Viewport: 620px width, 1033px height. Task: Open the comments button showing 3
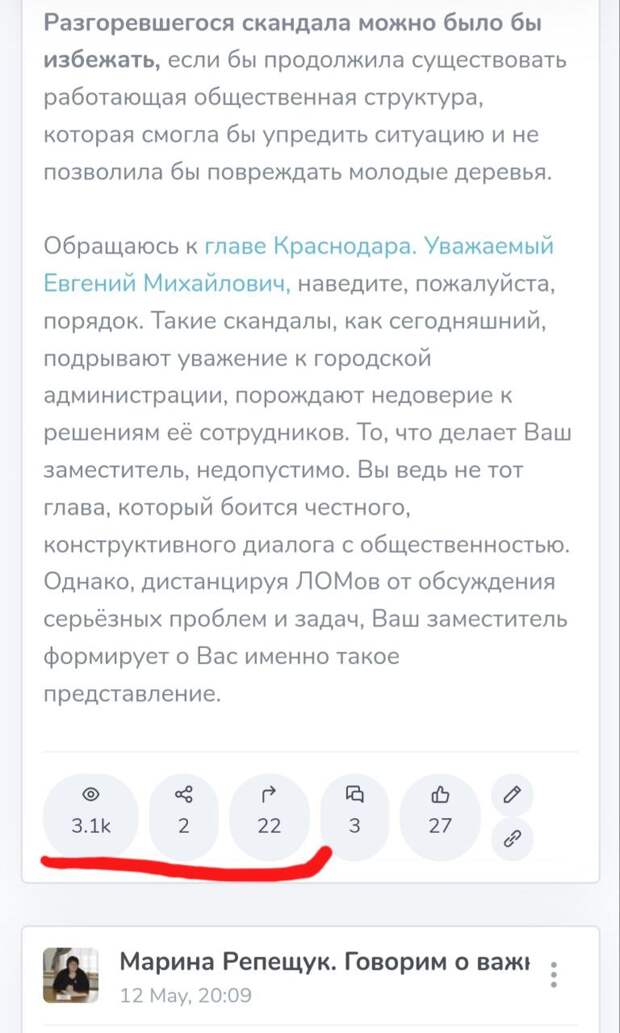(x=354, y=811)
